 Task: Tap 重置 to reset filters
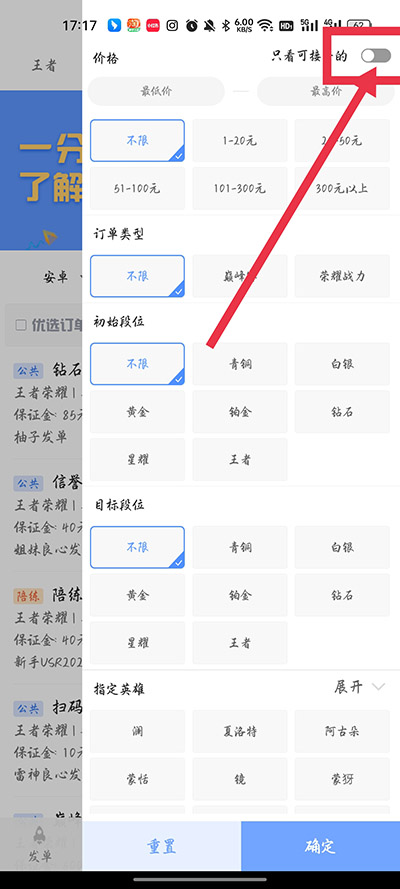tap(161, 846)
